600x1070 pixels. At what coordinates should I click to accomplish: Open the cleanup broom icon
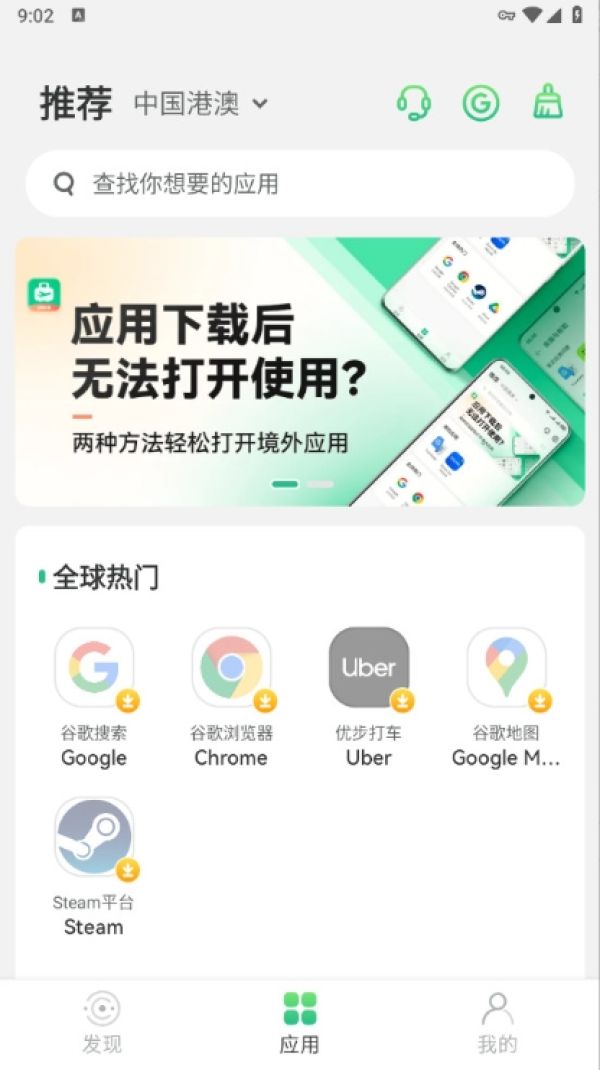click(548, 102)
